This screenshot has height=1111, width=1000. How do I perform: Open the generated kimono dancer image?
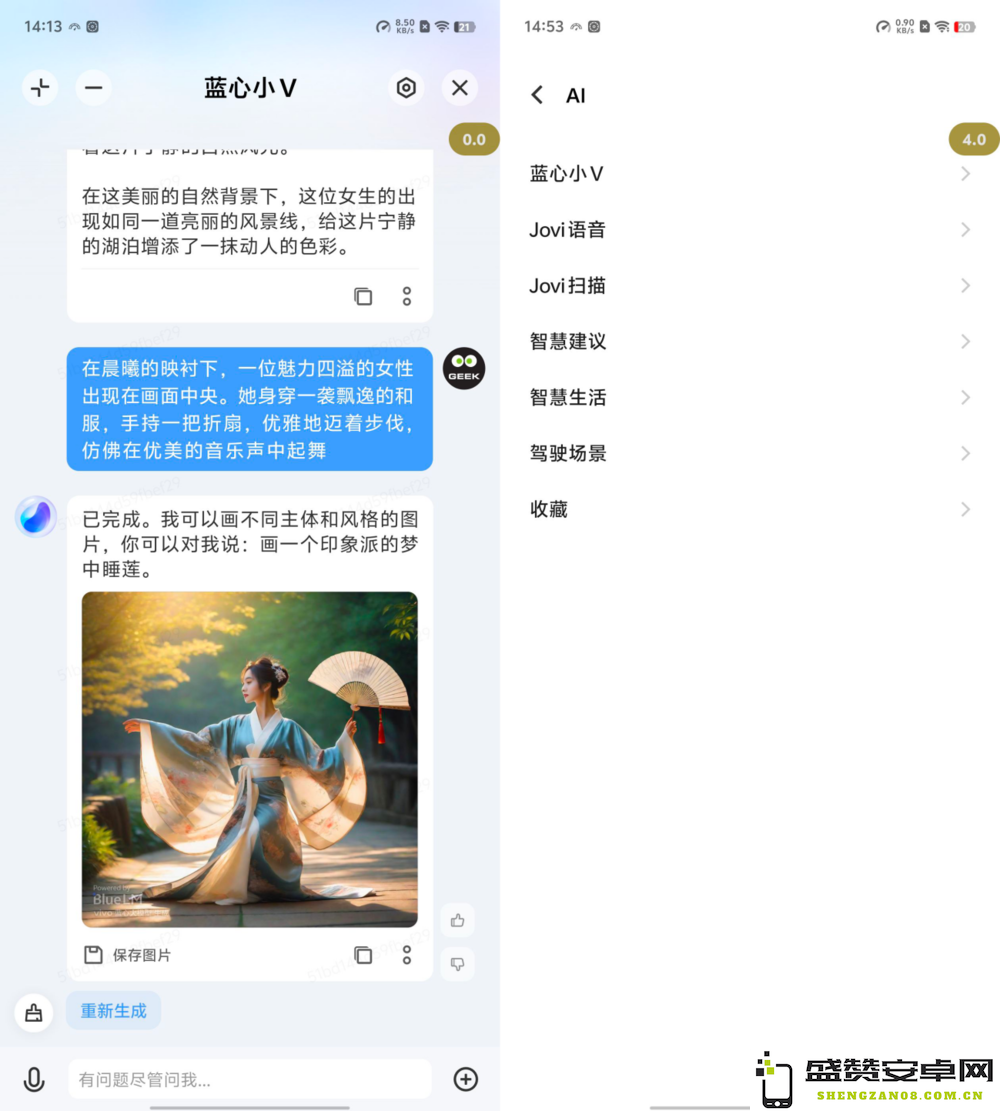(249, 759)
